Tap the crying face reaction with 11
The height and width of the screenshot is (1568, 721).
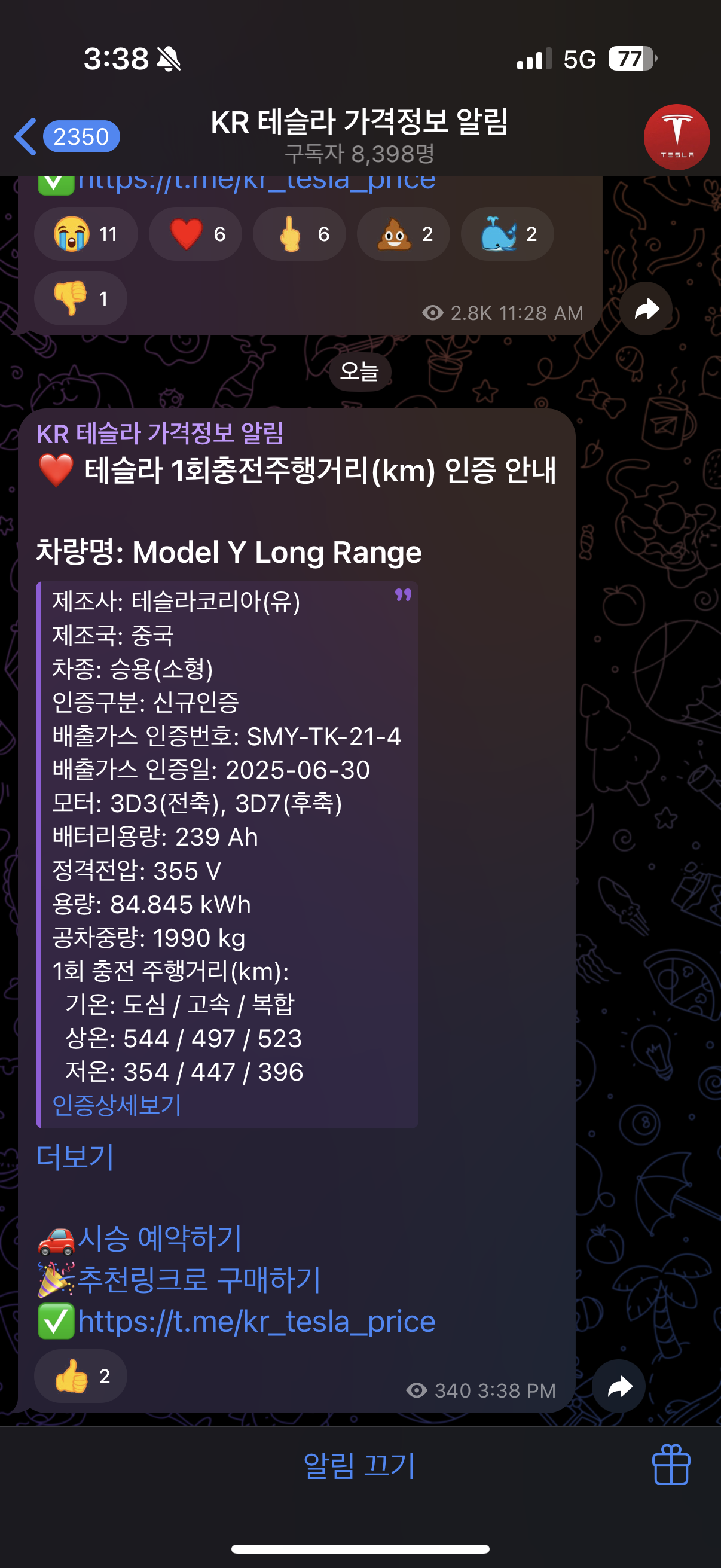click(x=85, y=234)
